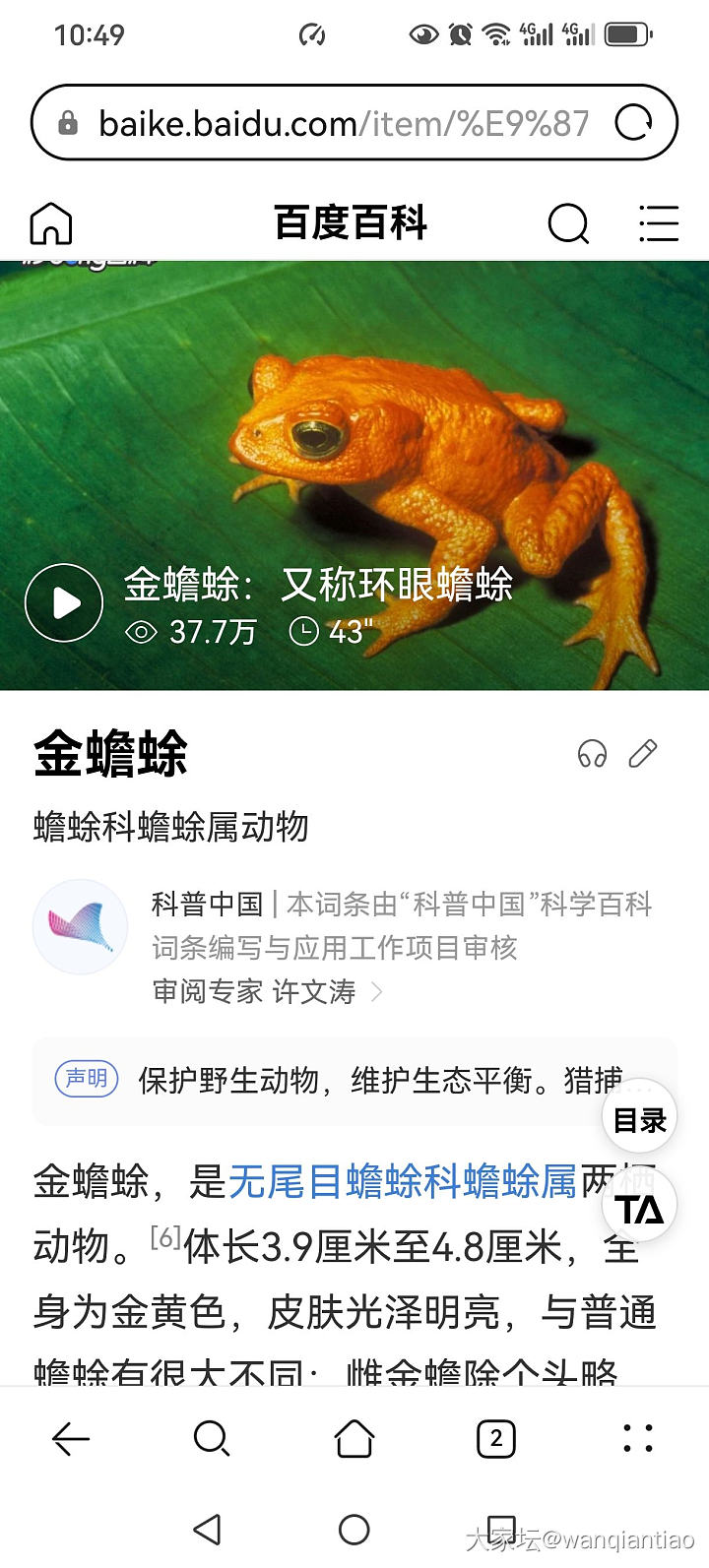This screenshot has height=1568, width=709.
Task: Tap the system home button
Action: pyautogui.click(x=354, y=1529)
